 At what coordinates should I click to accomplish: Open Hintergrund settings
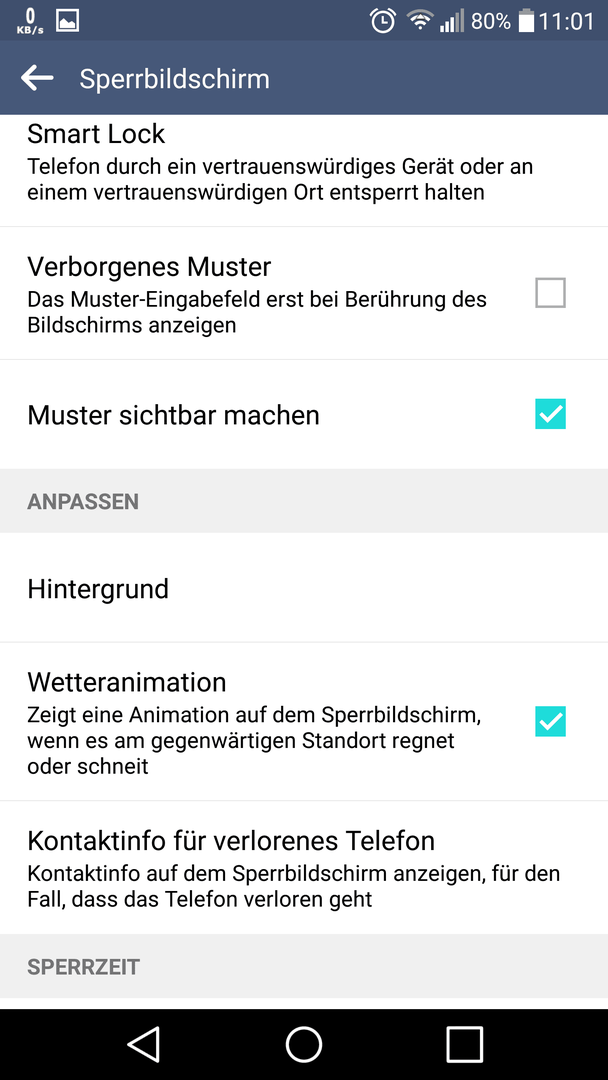pos(304,588)
